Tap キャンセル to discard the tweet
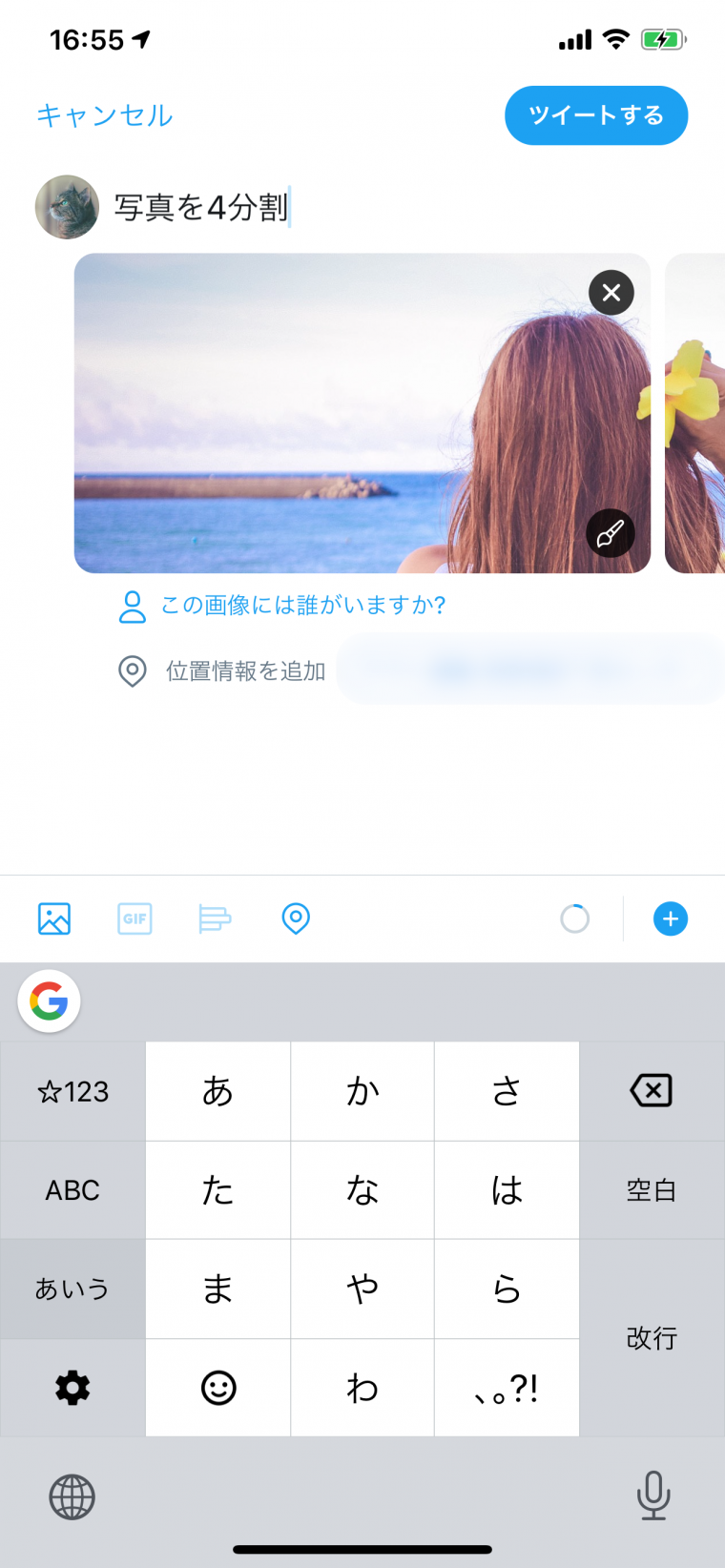This screenshot has height=1568, width=725. coord(104,114)
